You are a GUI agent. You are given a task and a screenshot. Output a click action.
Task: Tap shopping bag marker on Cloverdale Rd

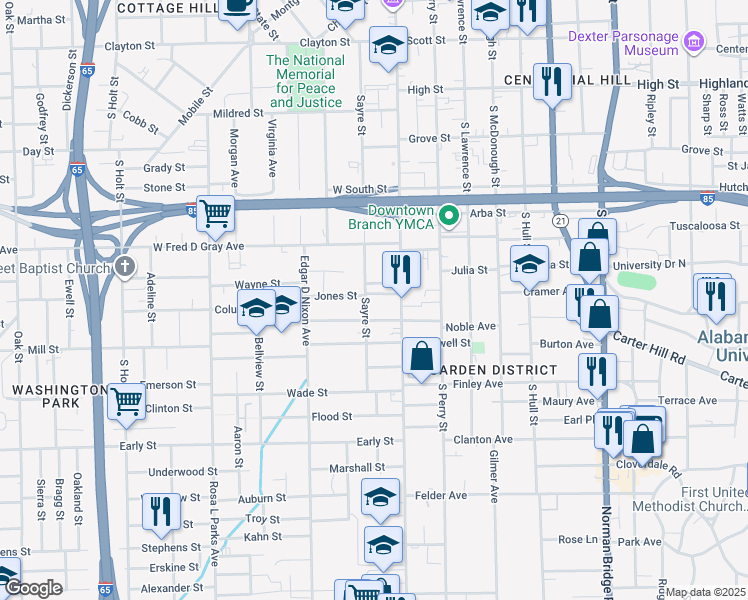(x=643, y=438)
